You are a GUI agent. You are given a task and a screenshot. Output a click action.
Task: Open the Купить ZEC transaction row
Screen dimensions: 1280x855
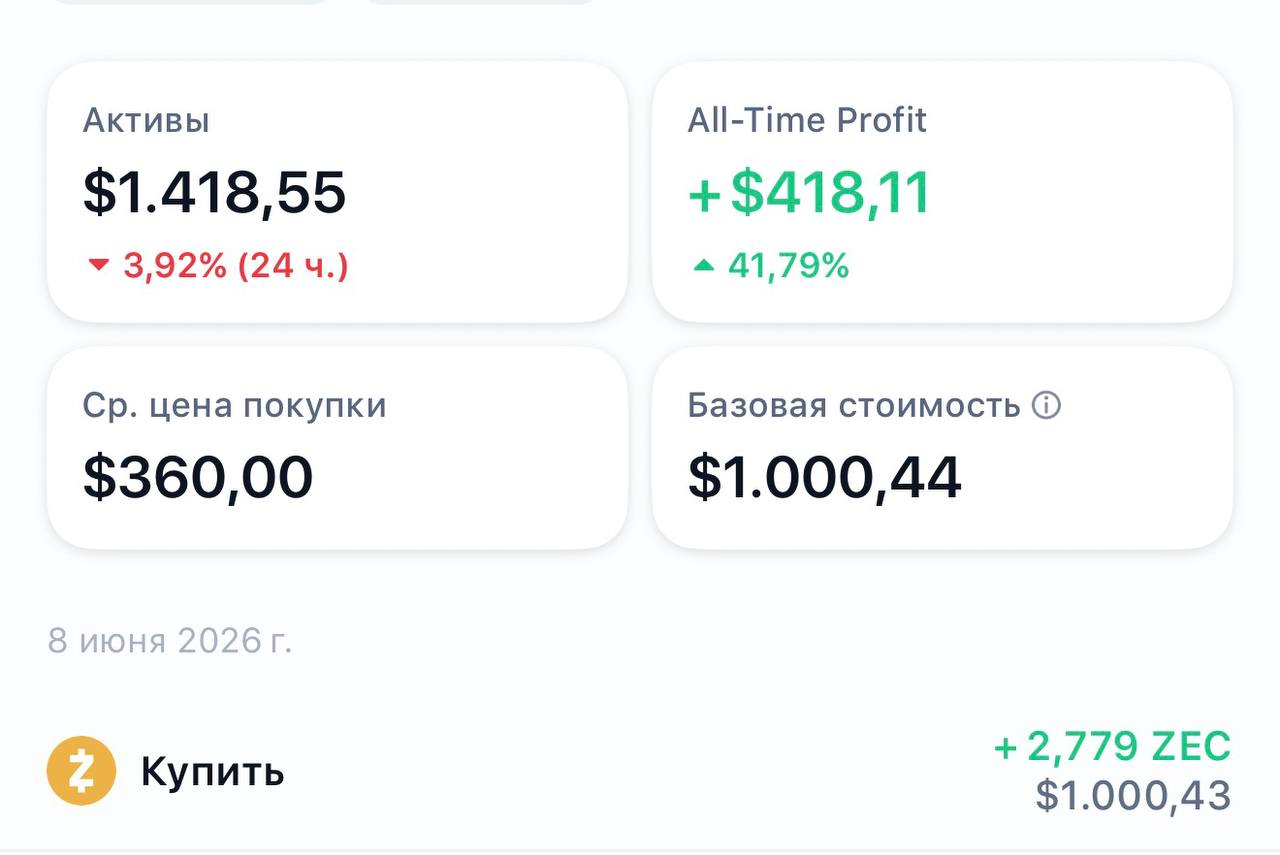(x=640, y=771)
